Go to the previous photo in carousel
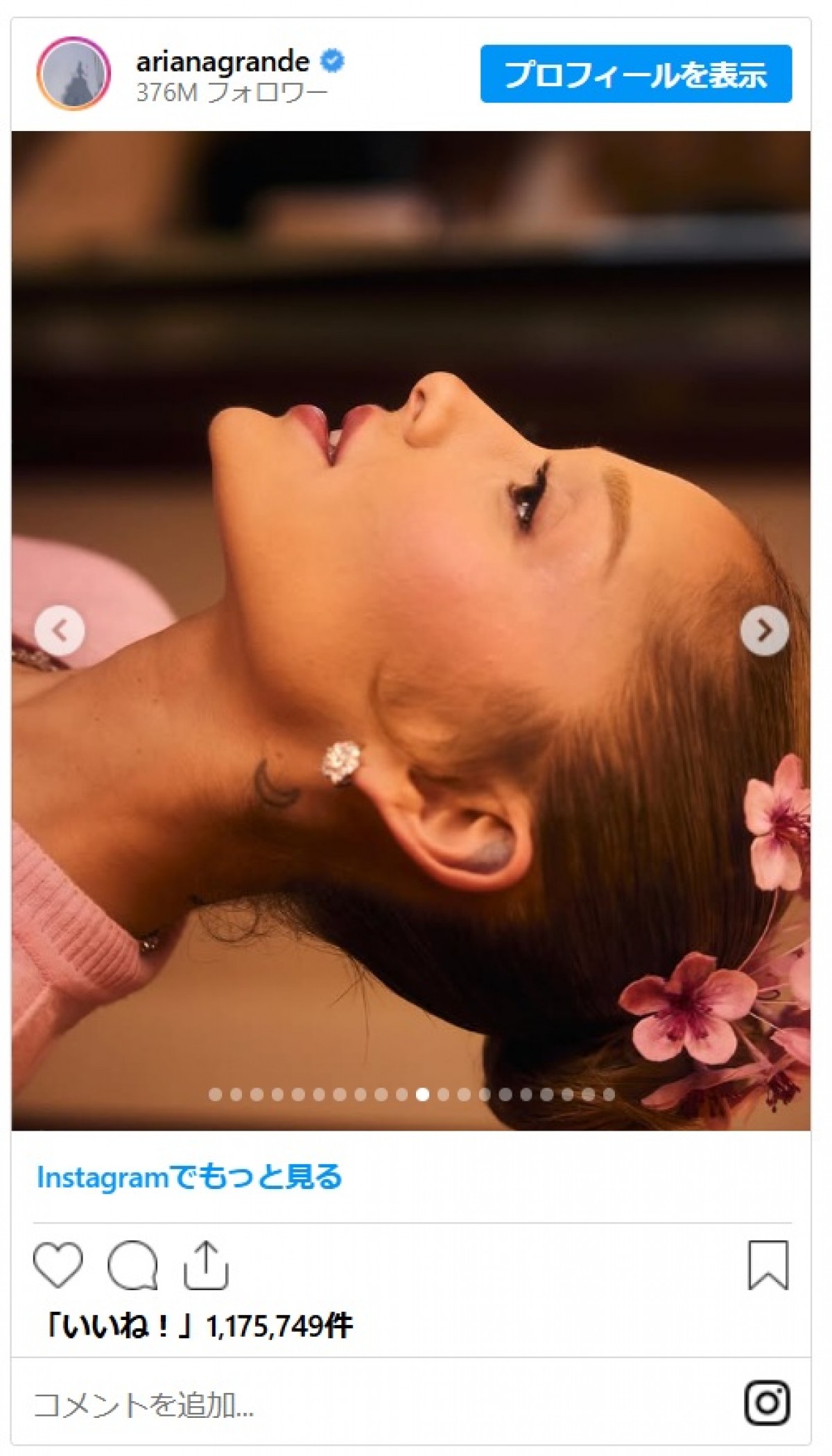 pyautogui.click(x=60, y=631)
